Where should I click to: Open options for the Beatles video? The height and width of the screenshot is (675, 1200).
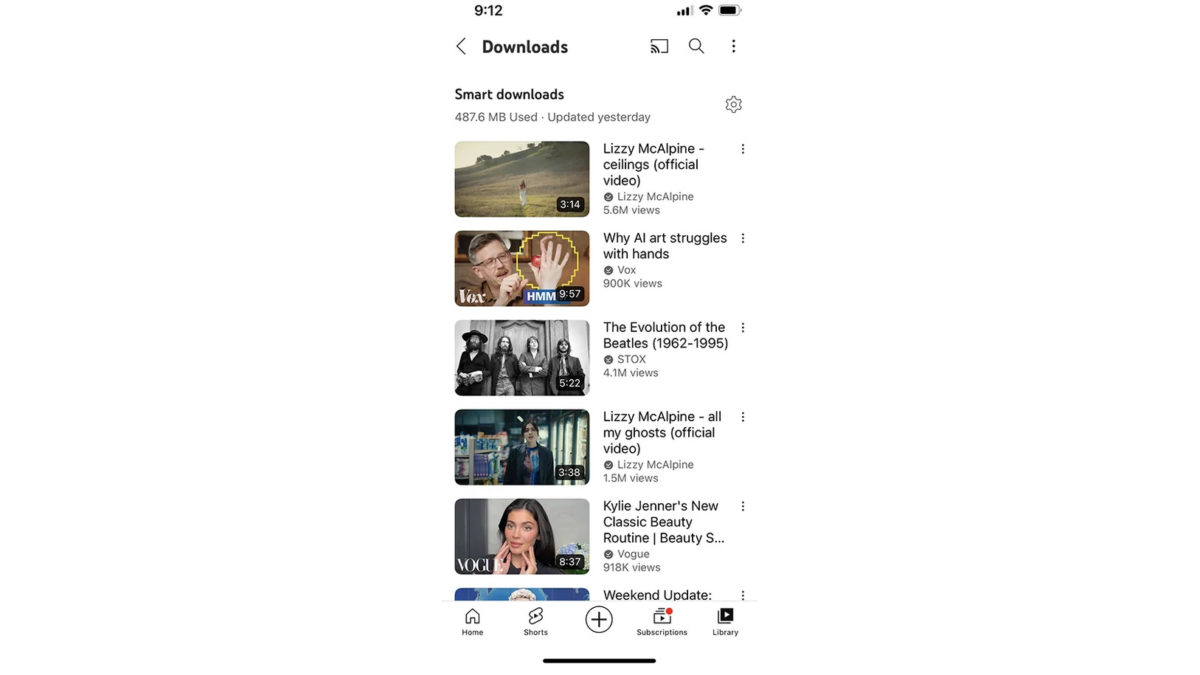point(742,328)
